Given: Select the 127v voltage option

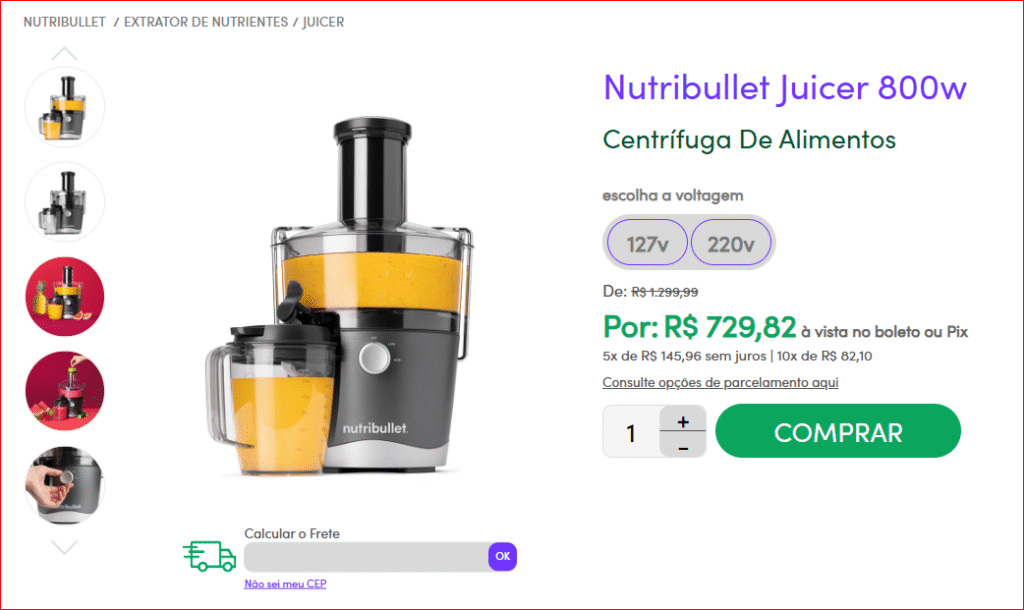Looking at the screenshot, I should pyautogui.click(x=647, y=243).
